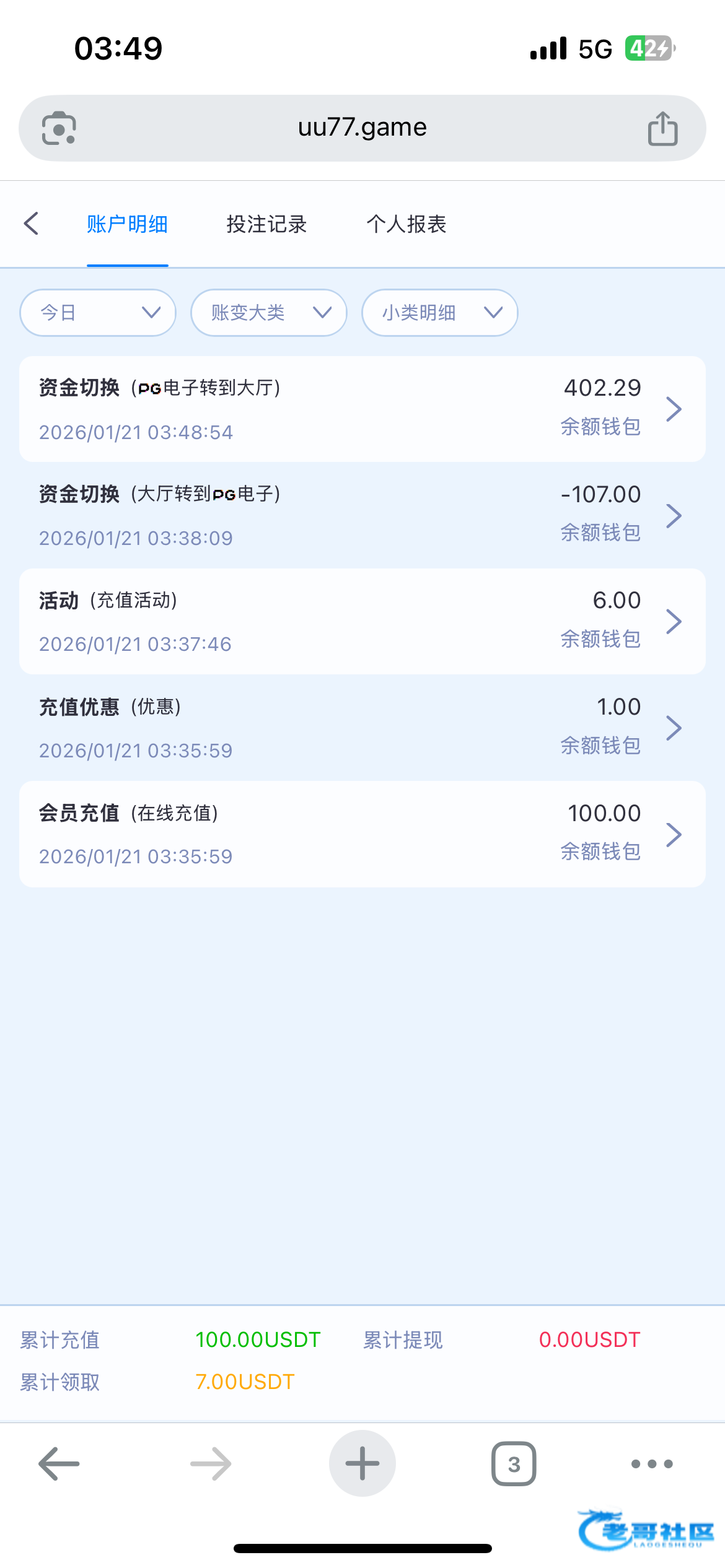The width and height of the screenshot is (725, 1568).
Task: Open the -107.00 大厅转到PG电子 record
Action: [362, 515]
